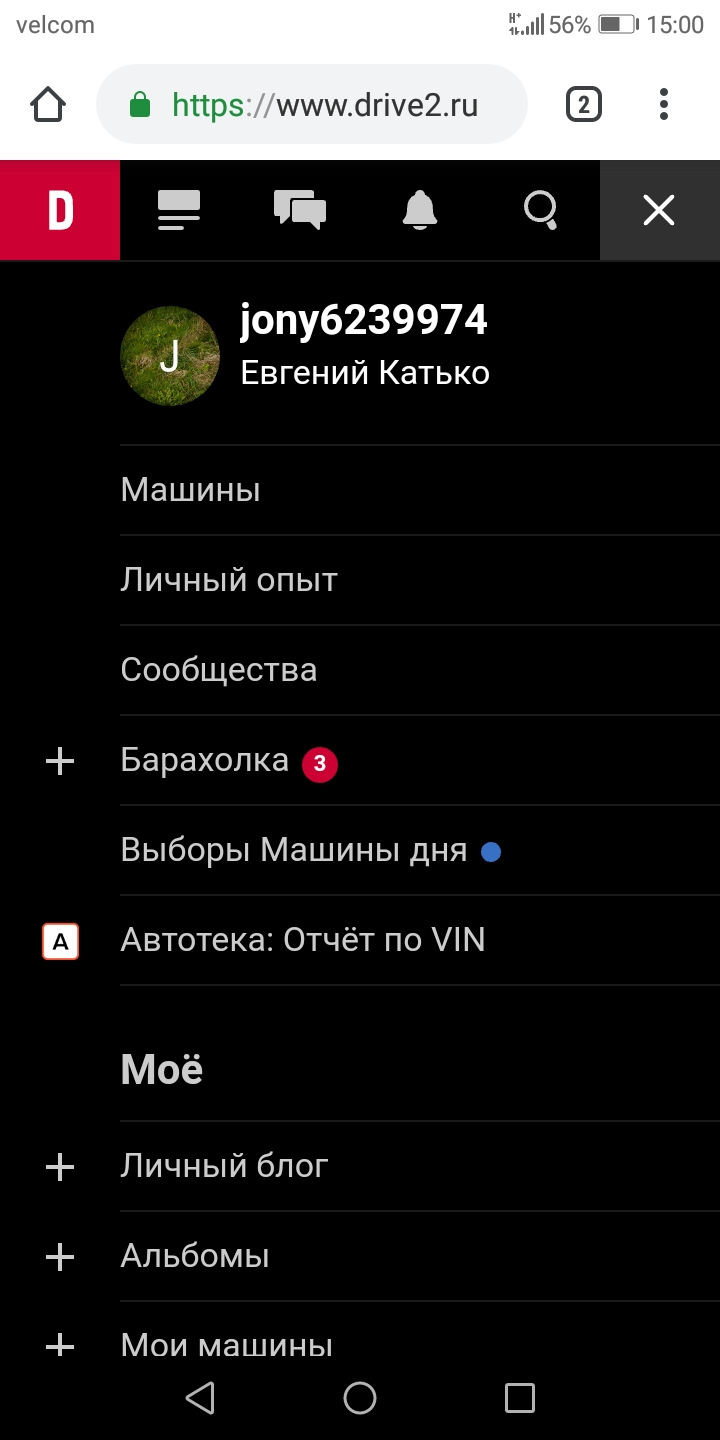Screen dimensions: 720x1440
Task: Open the search magnifier icon
Action: pos(540,210)
